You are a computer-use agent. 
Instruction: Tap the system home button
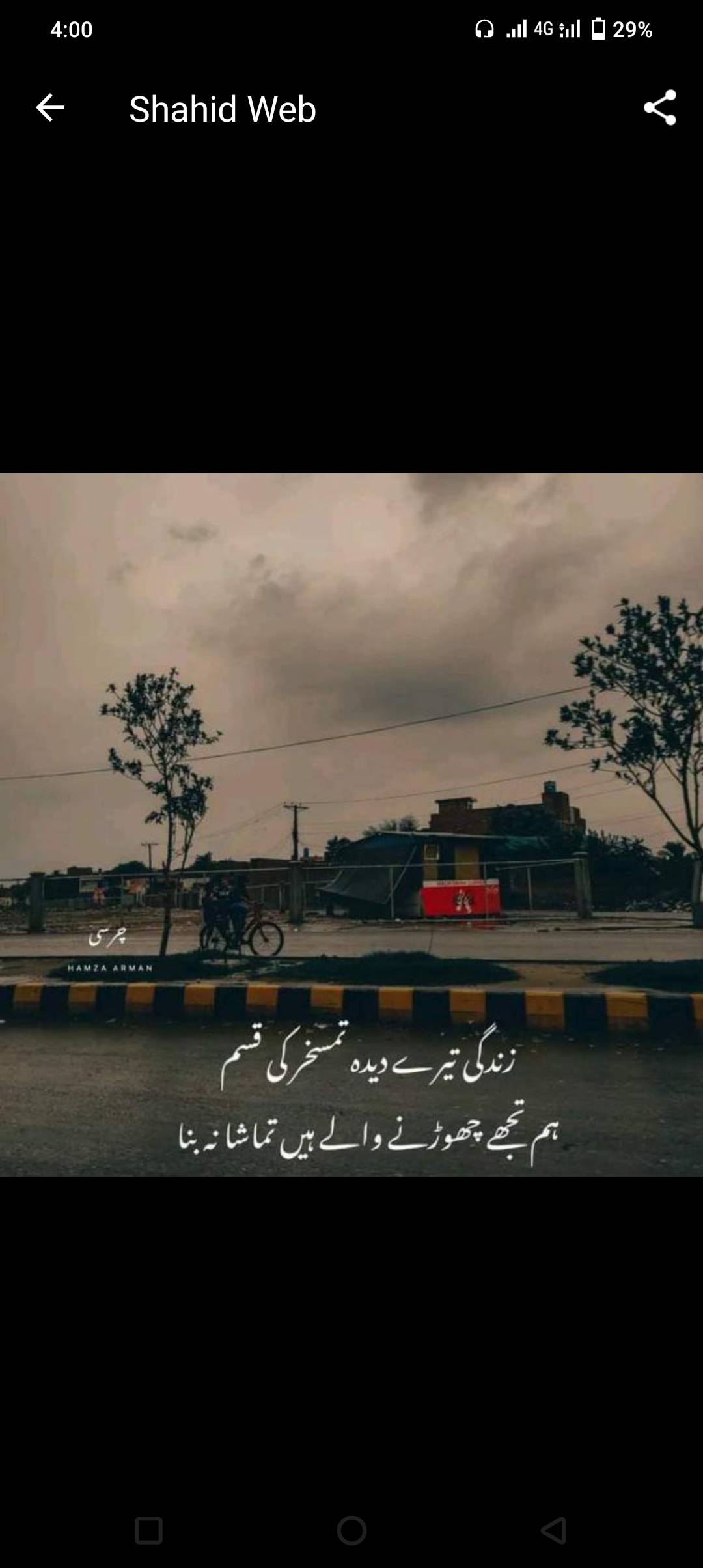(x=351, y=1530)
